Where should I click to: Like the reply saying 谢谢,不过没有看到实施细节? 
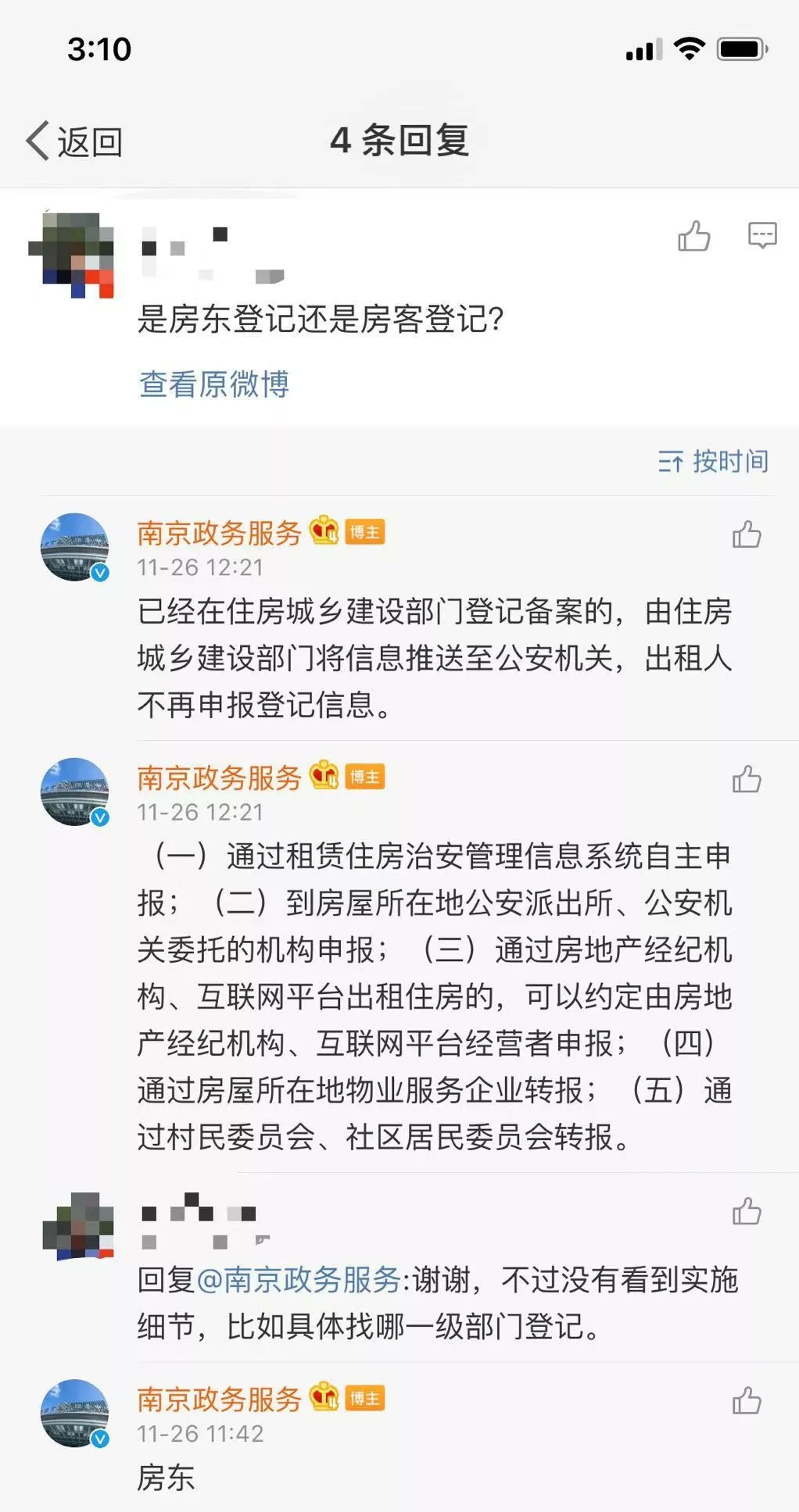746,1212
